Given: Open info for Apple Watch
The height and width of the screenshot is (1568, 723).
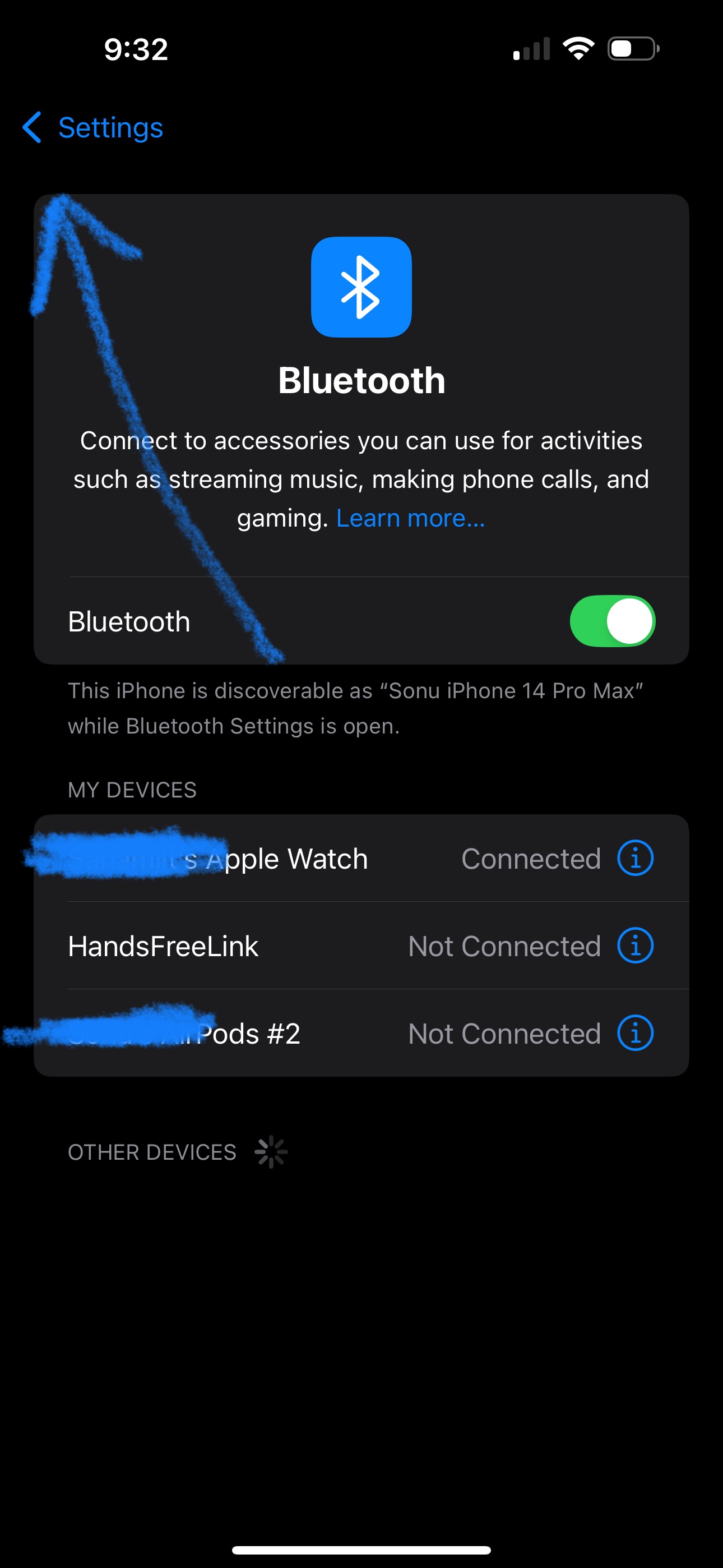Looking at the screenshot, I should tap(635, 858).
